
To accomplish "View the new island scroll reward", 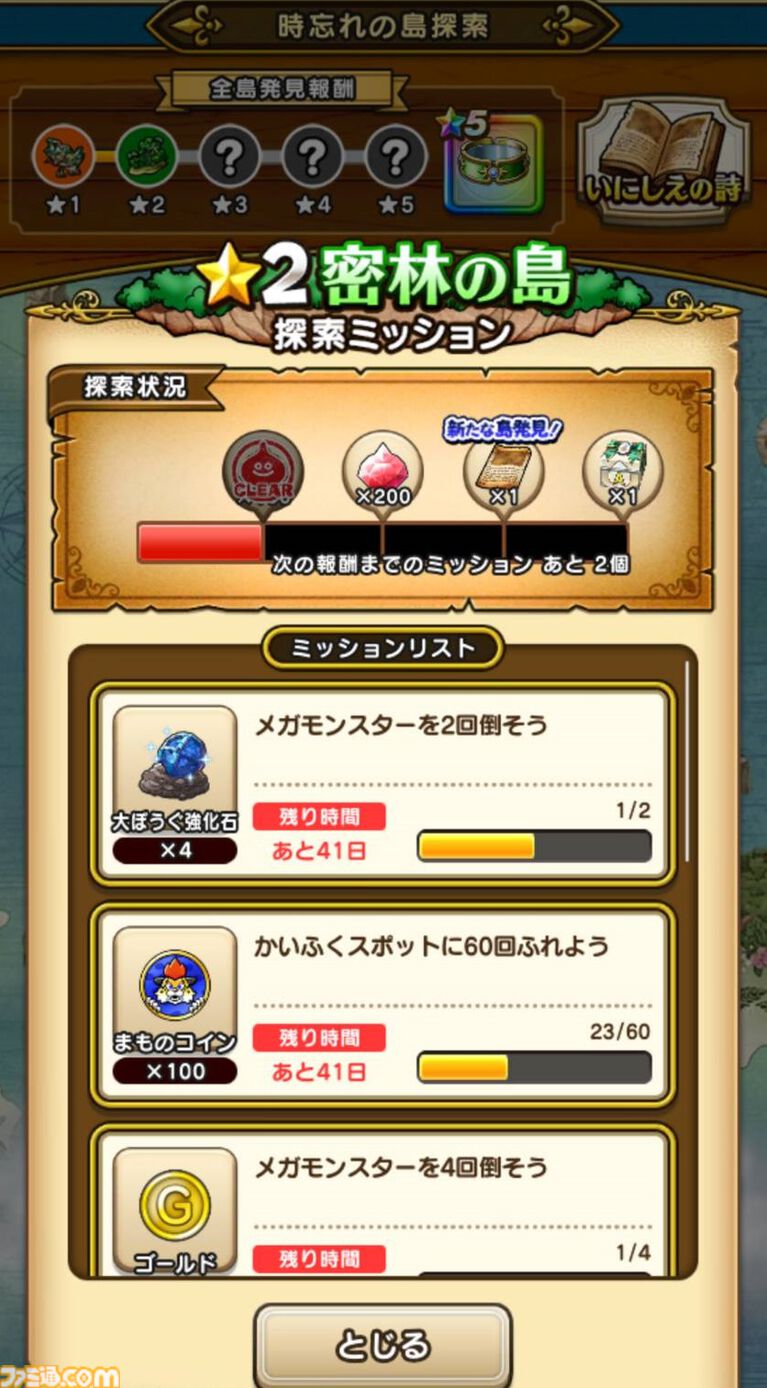I will coord(504,468).
